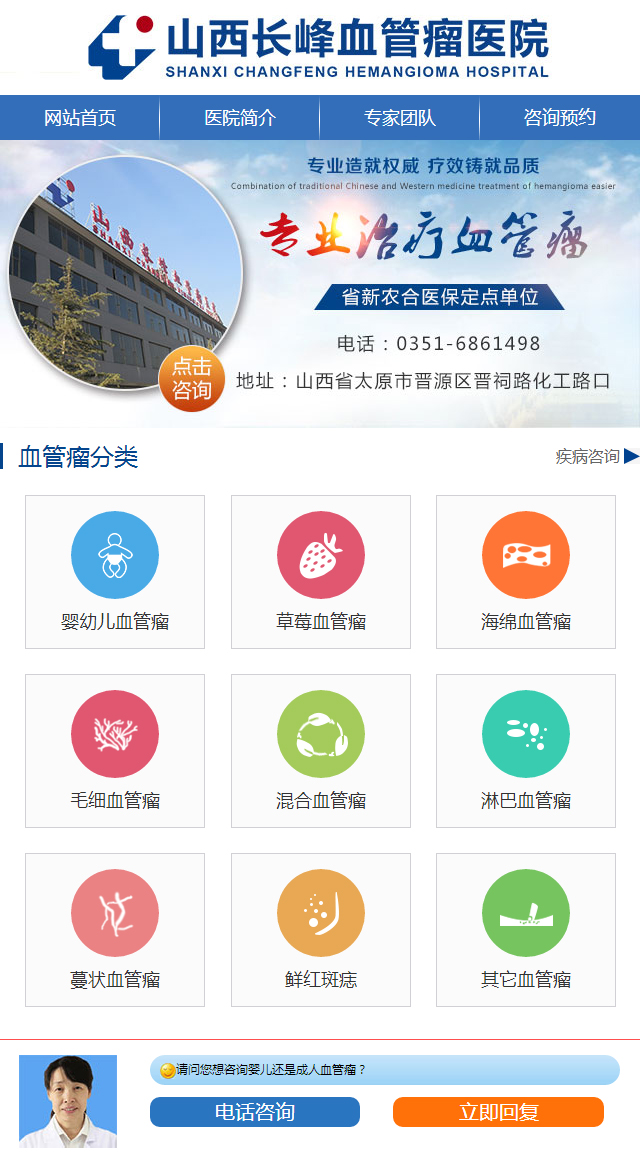Tap the orange 立即回复 button
This screenshot has width=640, height=1163.
[x=498, y=1112]
